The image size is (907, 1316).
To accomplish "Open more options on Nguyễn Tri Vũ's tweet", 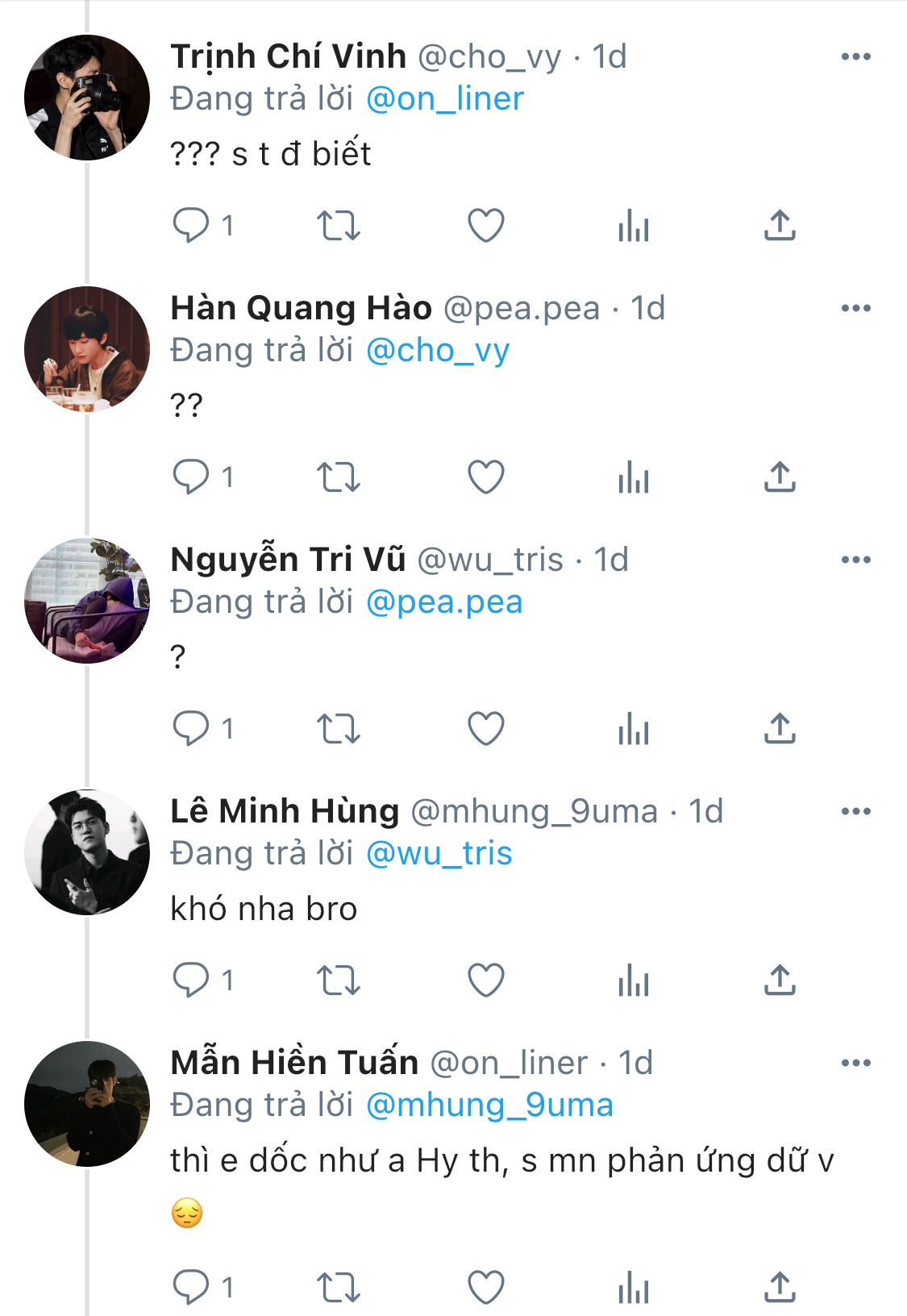I will [x=855, y=560].
